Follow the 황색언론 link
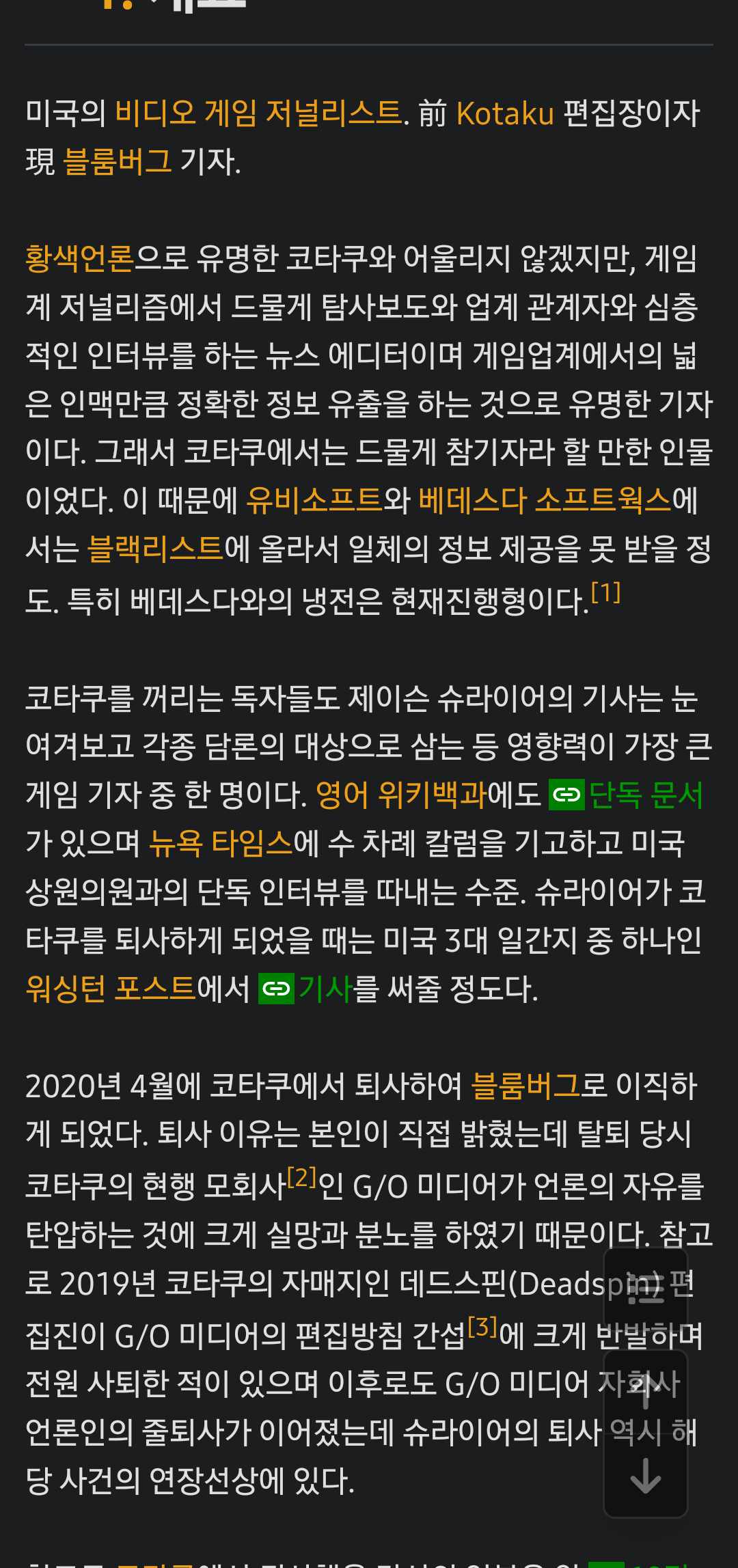Screen dimensions: 738x1568 (x=79, y=259)
